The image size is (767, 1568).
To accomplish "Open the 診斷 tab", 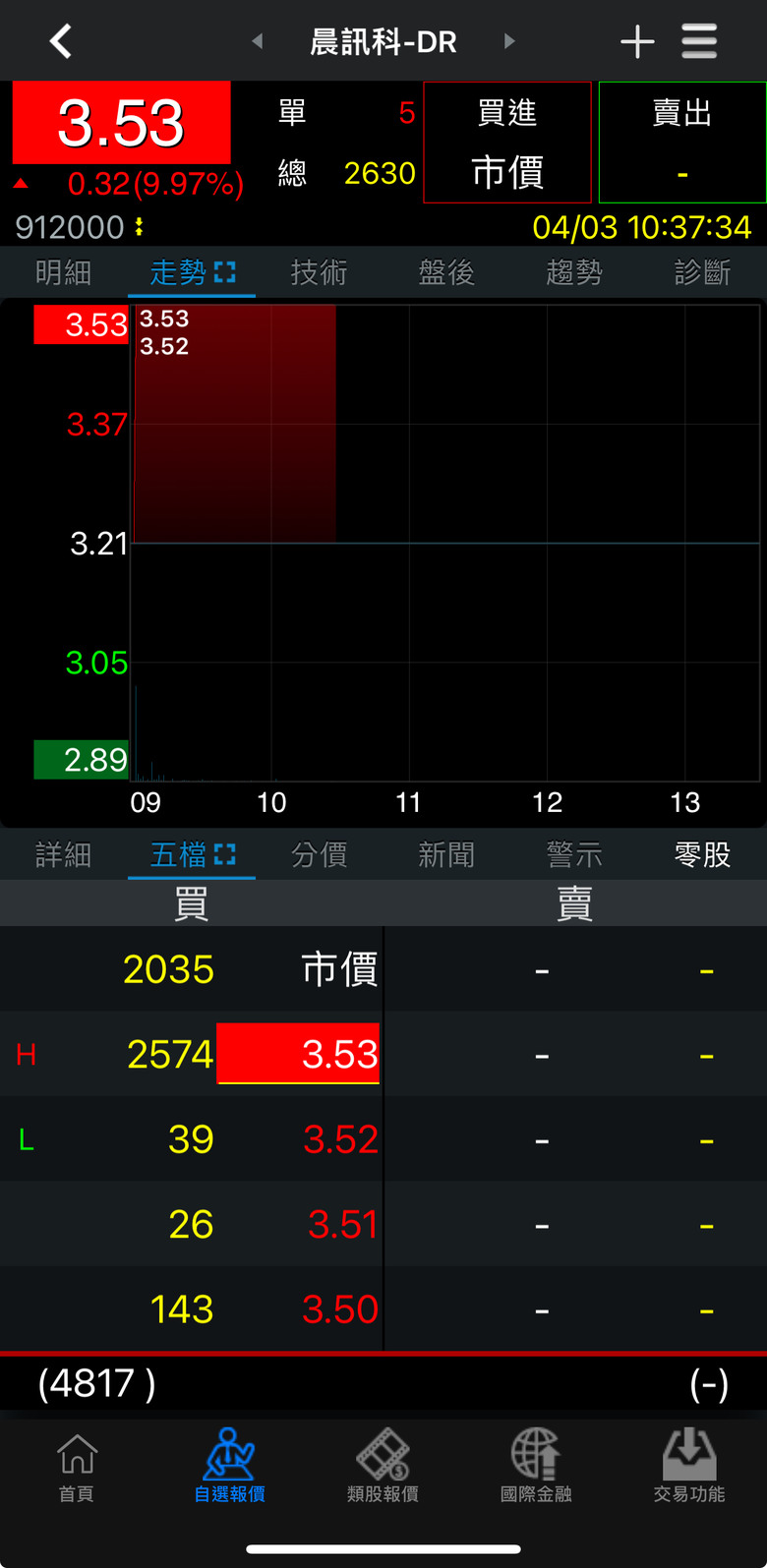I will click(x=703, y=272).
